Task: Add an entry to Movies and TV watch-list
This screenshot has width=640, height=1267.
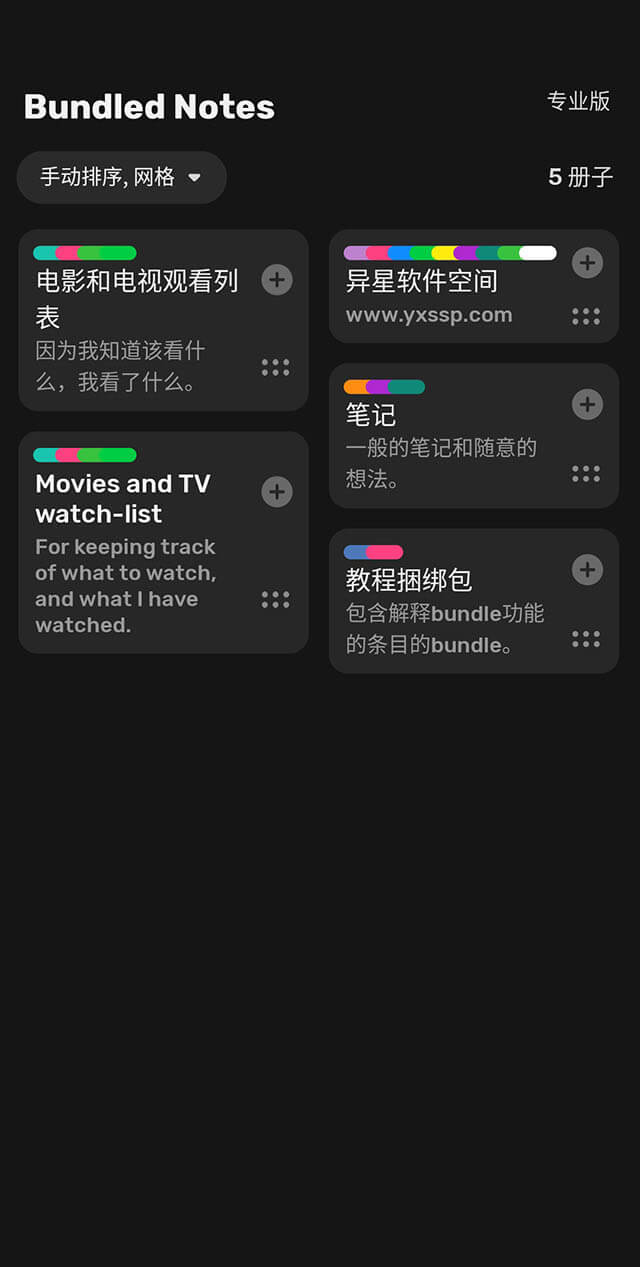Action: coord(277,492)
